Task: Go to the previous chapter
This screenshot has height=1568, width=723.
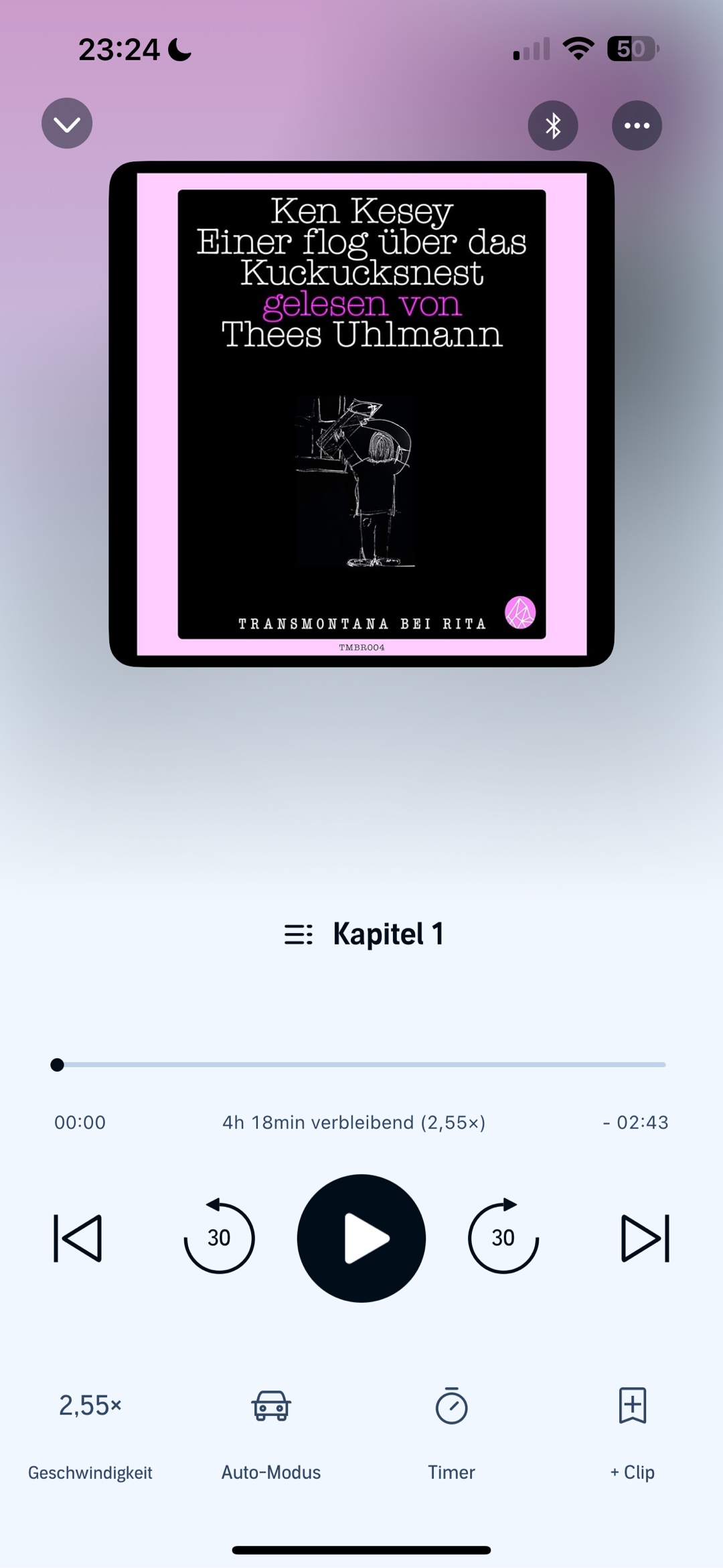Action: click(78, 1238)
